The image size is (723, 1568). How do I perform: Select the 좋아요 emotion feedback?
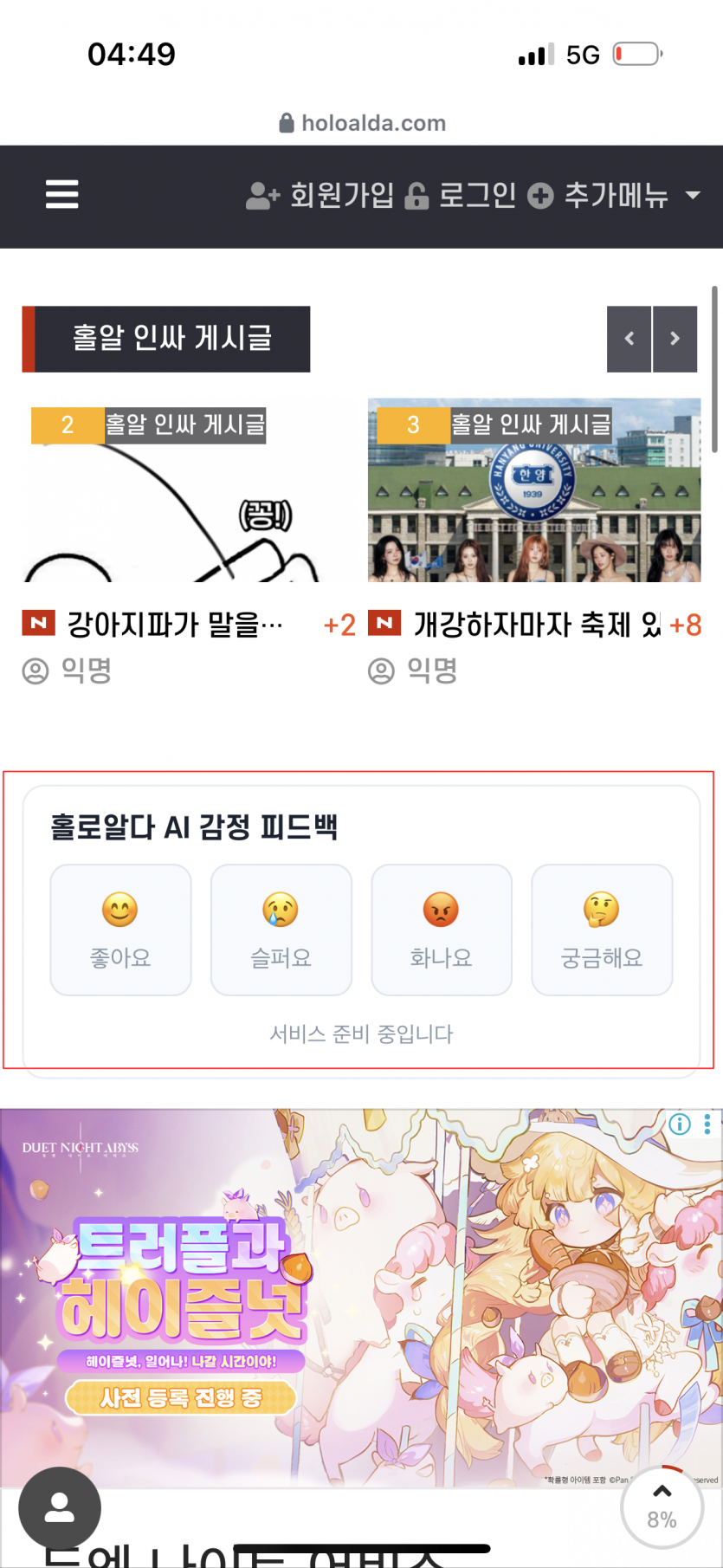point(120,930)
